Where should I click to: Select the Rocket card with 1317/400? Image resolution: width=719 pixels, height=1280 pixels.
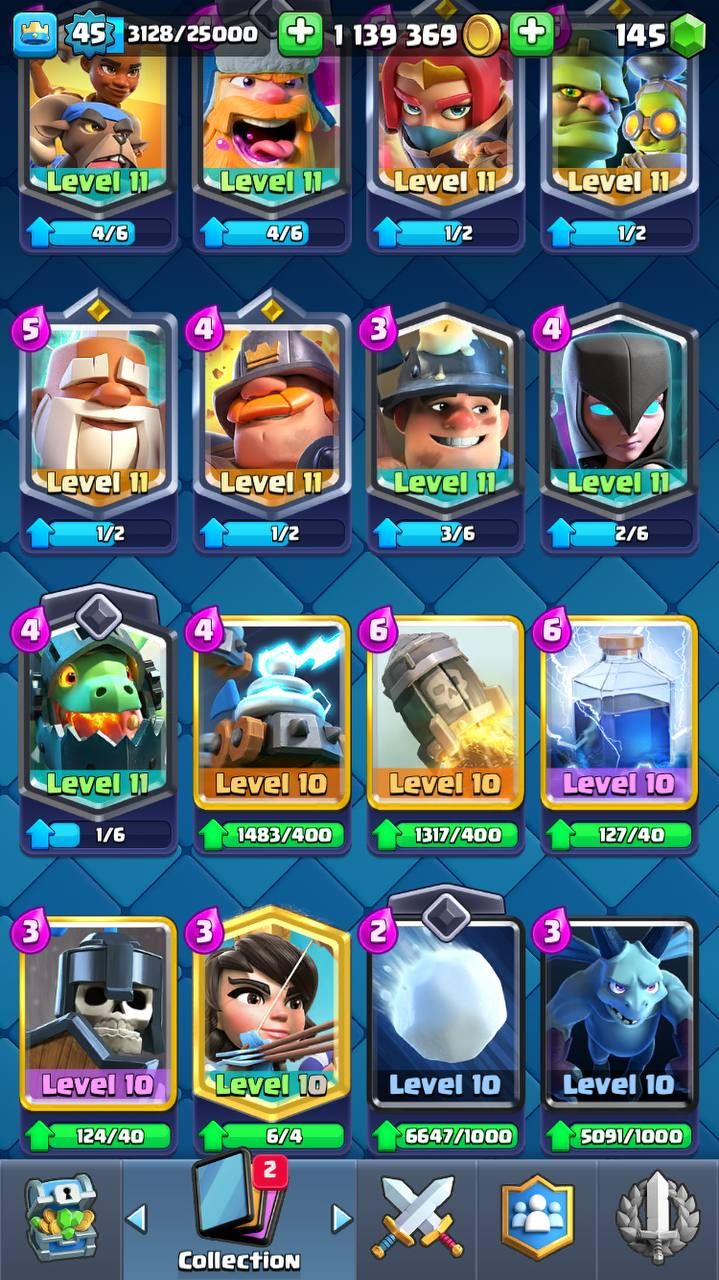(x=445, y=734)
